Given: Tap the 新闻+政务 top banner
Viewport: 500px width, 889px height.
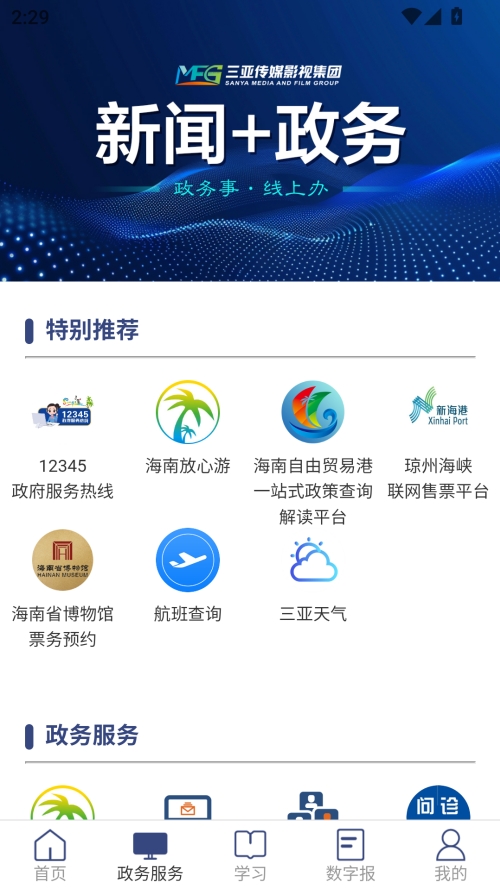Looking at the screenshot, I should pos(250,141).
